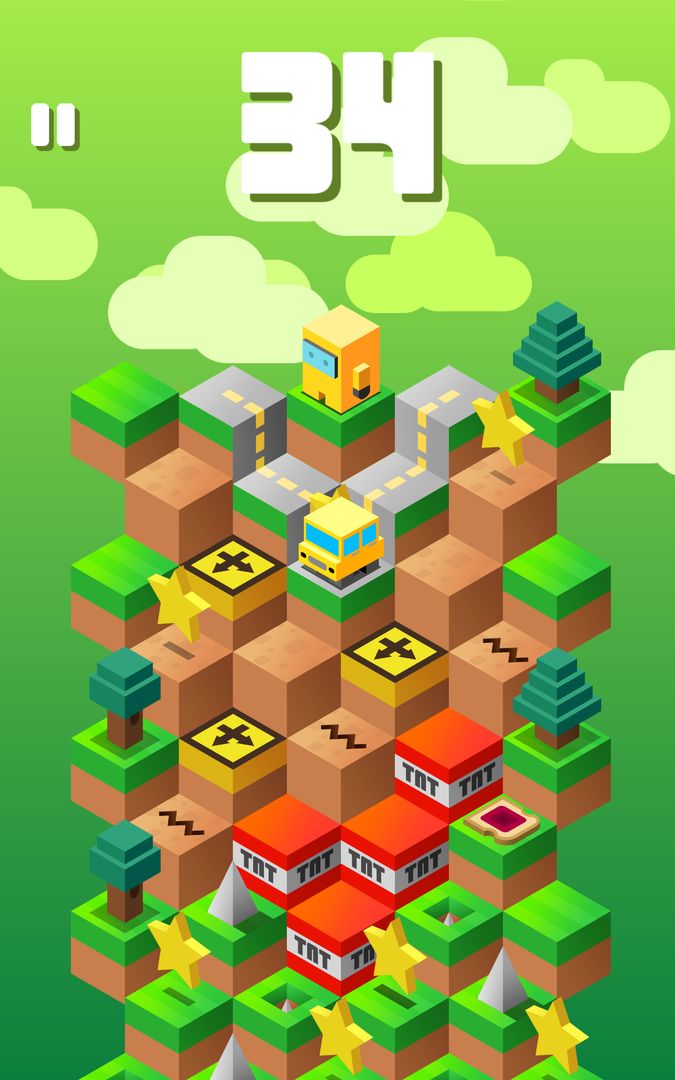Pause the game

(53, 126)
